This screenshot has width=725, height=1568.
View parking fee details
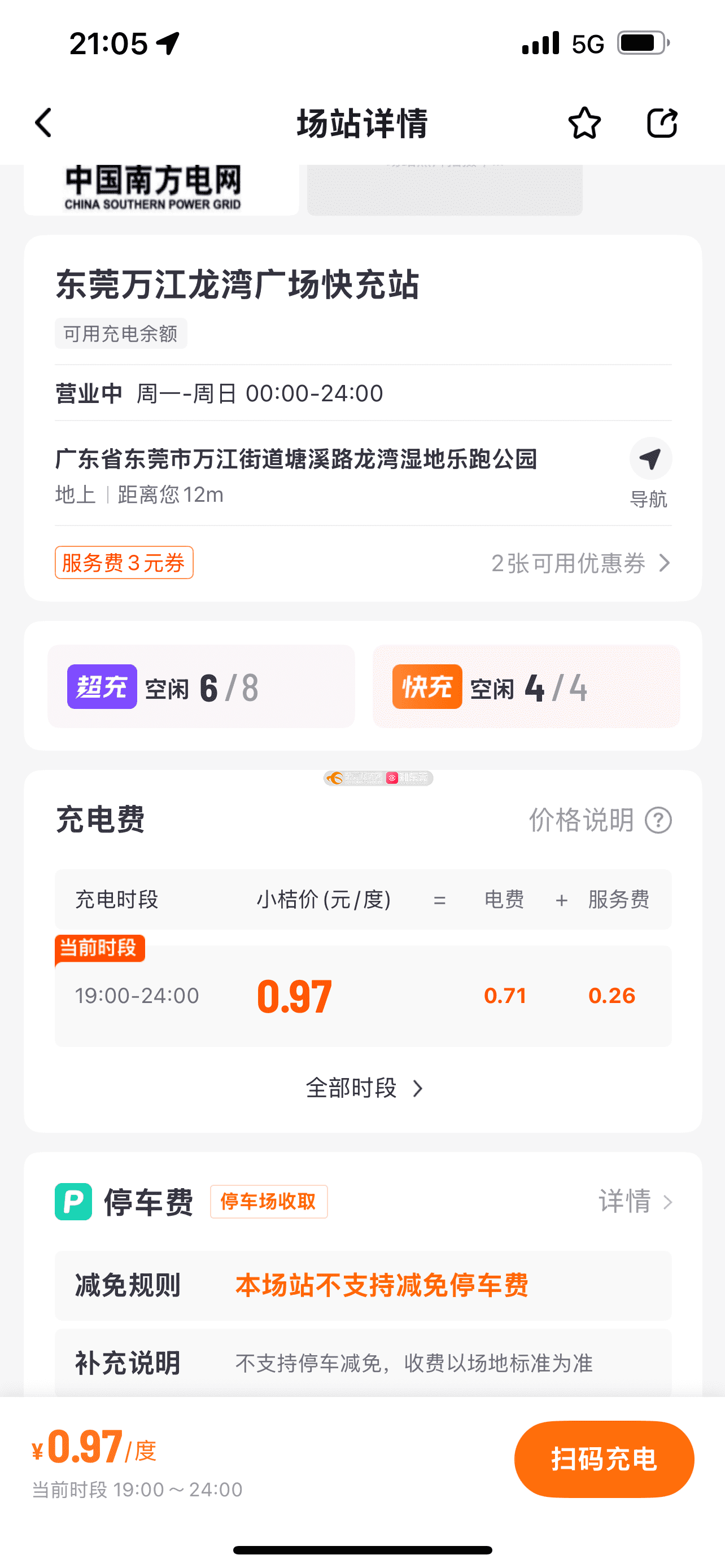tap(635, 1202)
